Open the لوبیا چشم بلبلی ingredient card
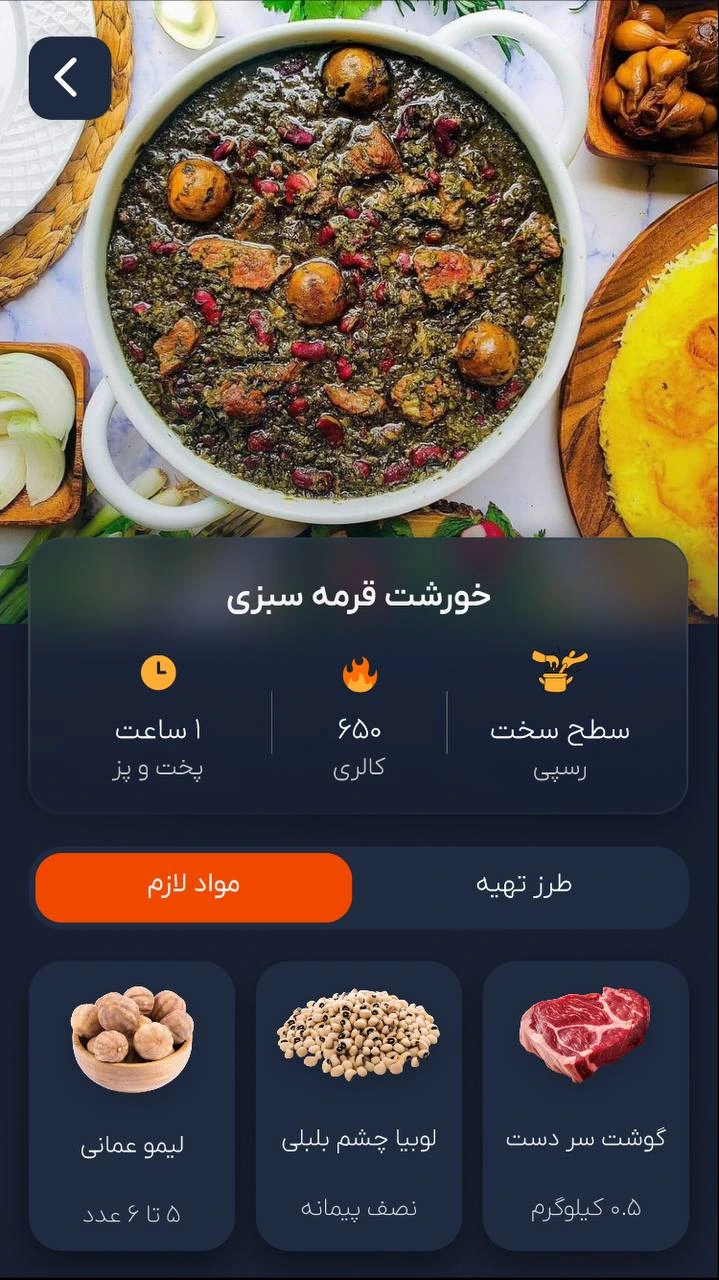The width and height of the screenshot is (719, 1280). 358,1105
